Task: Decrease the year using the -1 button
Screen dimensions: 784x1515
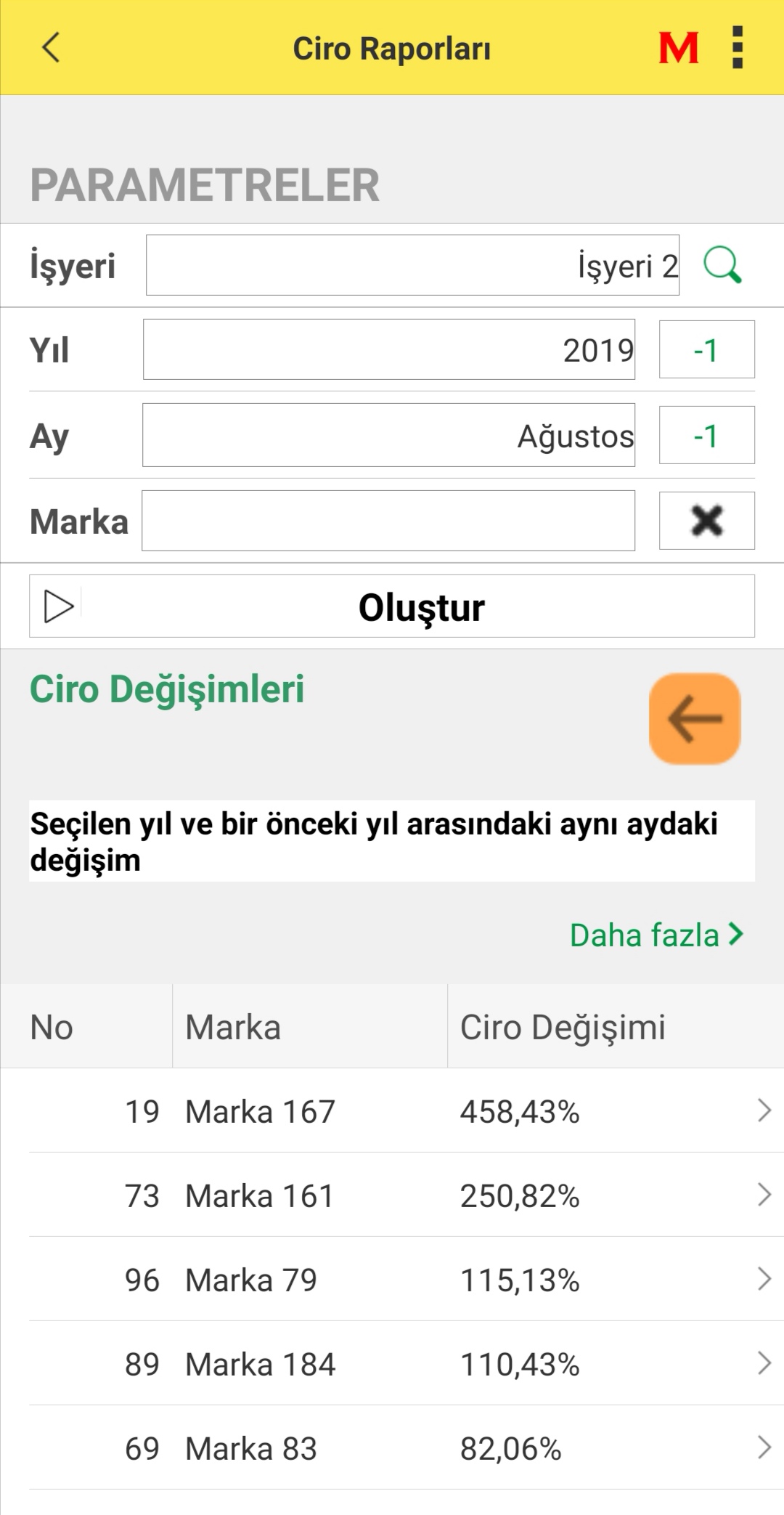Action: tap(706, 350)
